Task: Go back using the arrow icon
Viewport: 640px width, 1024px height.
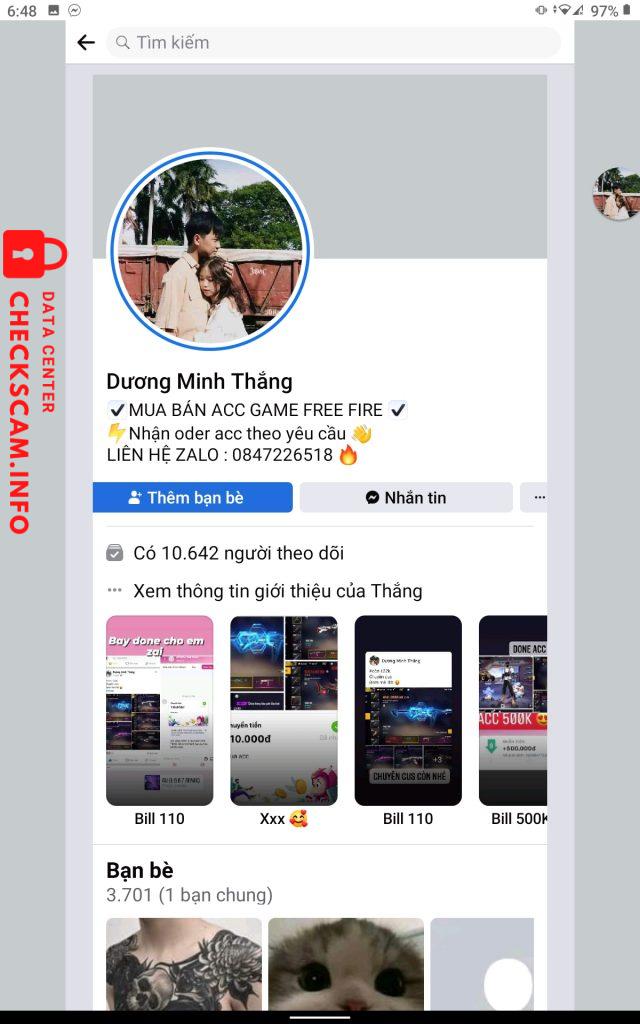Action: [x=86, y=43]
